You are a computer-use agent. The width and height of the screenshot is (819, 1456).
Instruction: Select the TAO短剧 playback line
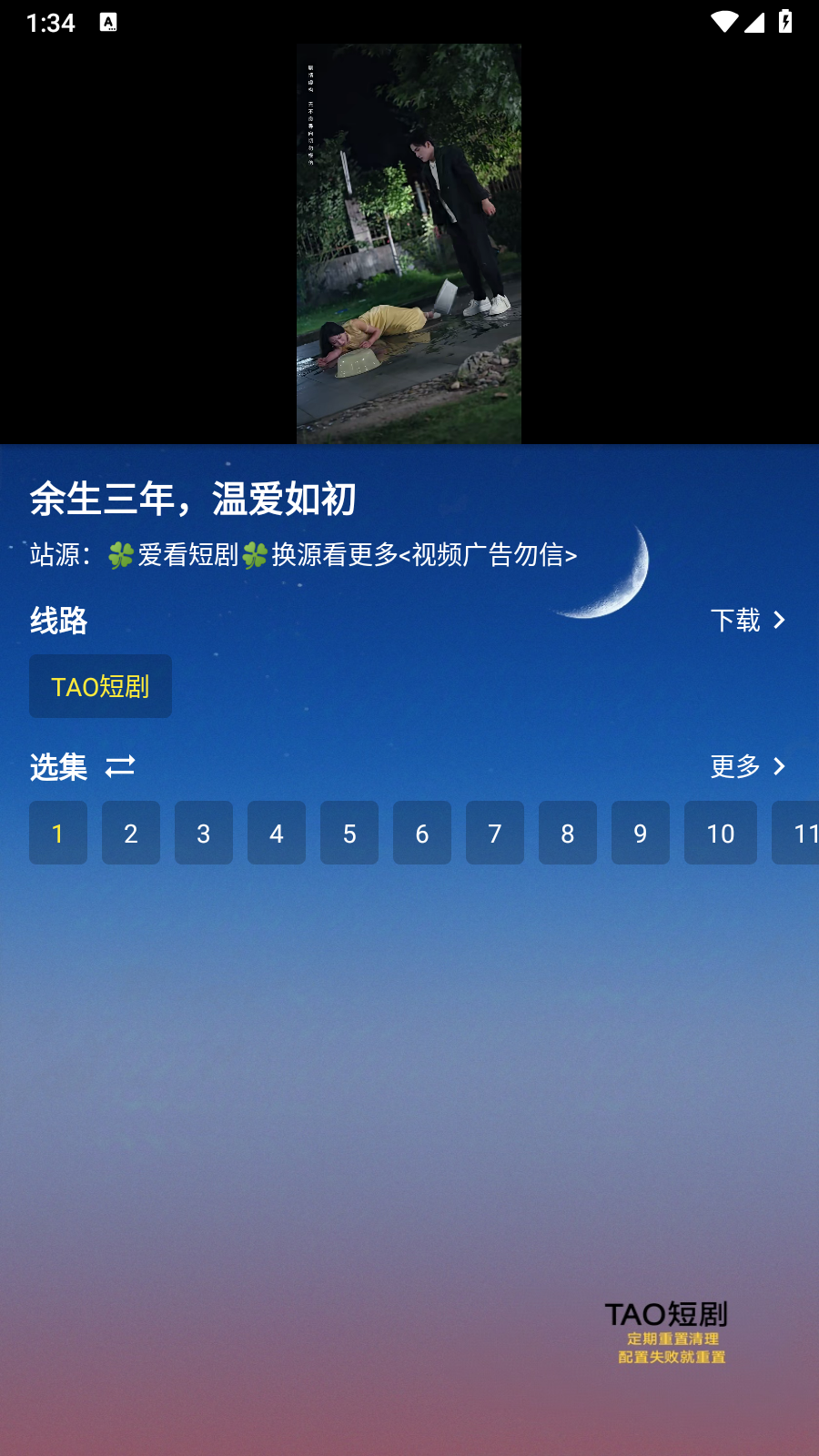pos(100,686)
